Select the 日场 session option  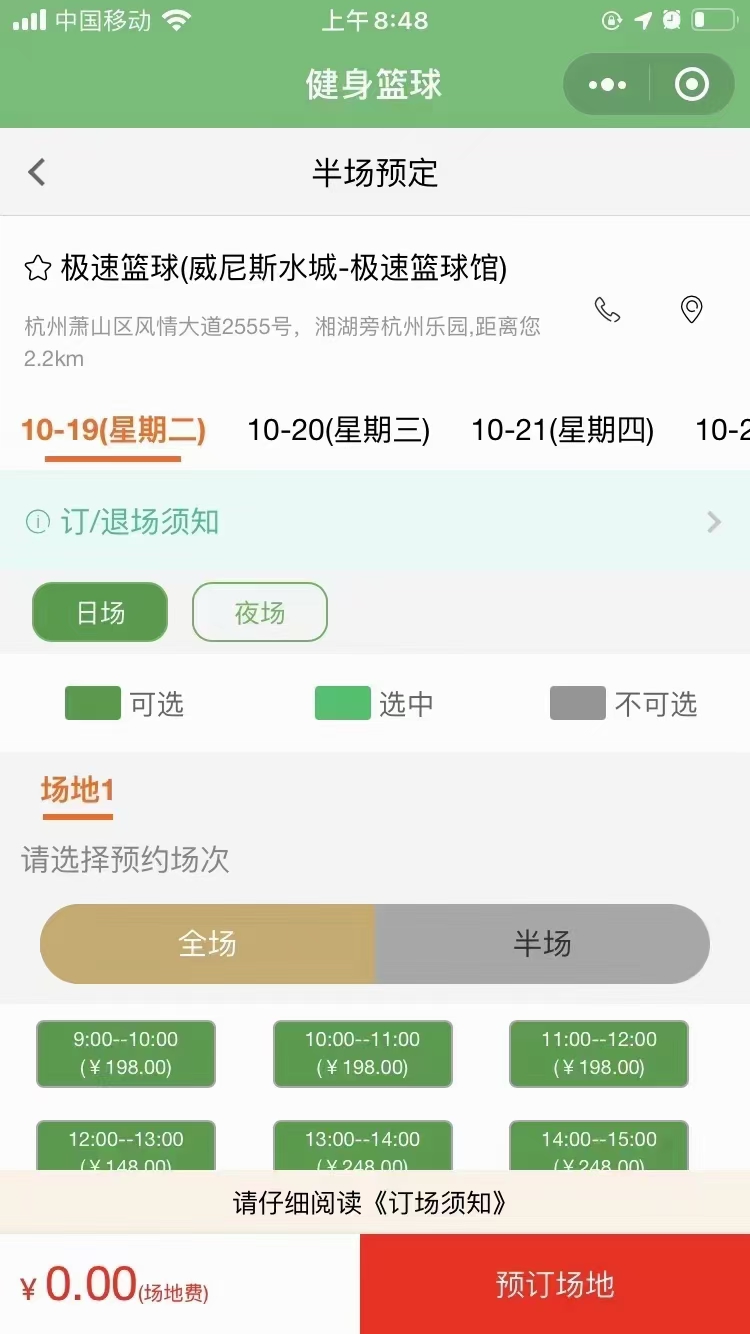pyautogui.click(x=99, y=612)
